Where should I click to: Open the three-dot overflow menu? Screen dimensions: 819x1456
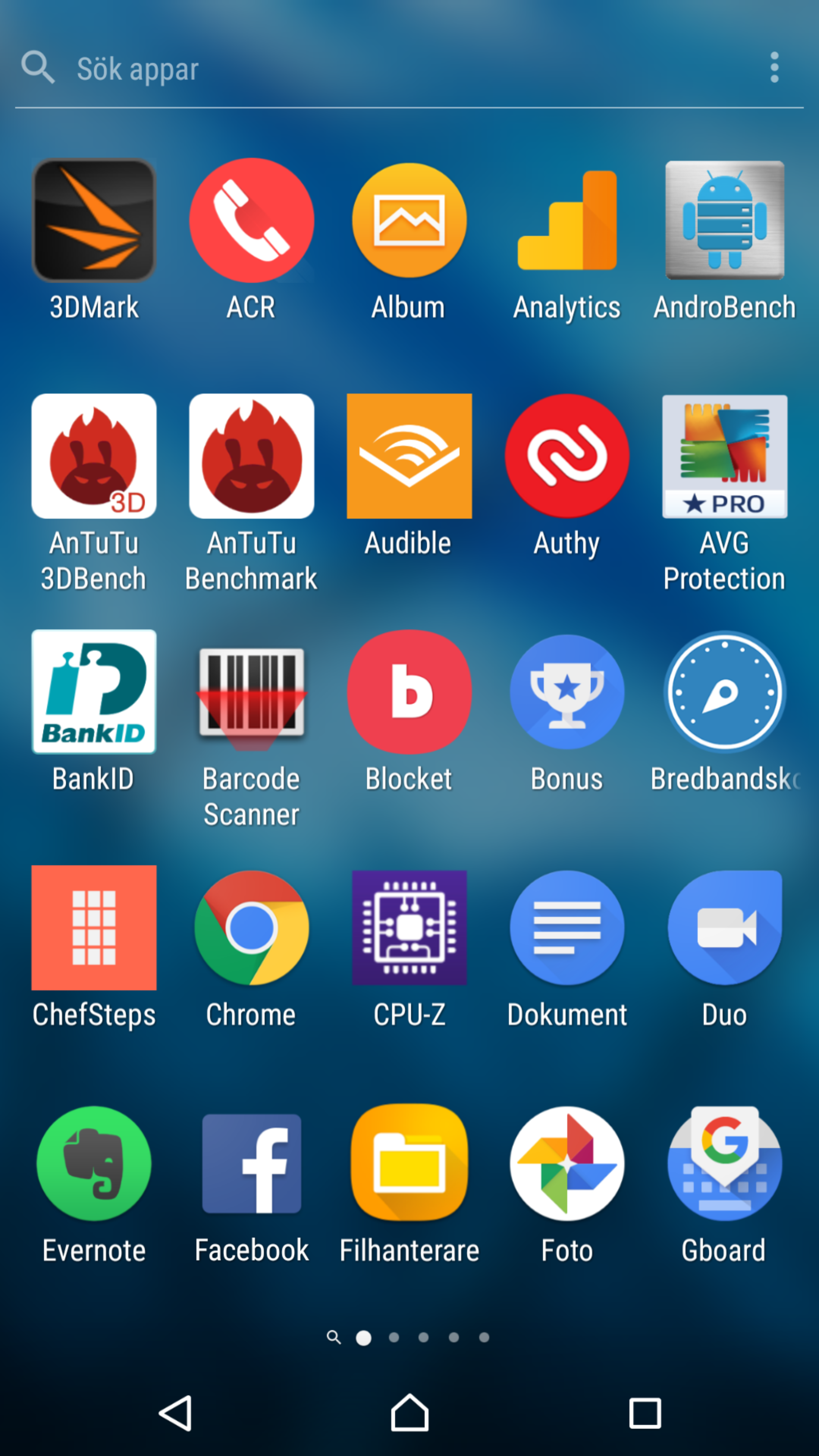click(774, 68)
